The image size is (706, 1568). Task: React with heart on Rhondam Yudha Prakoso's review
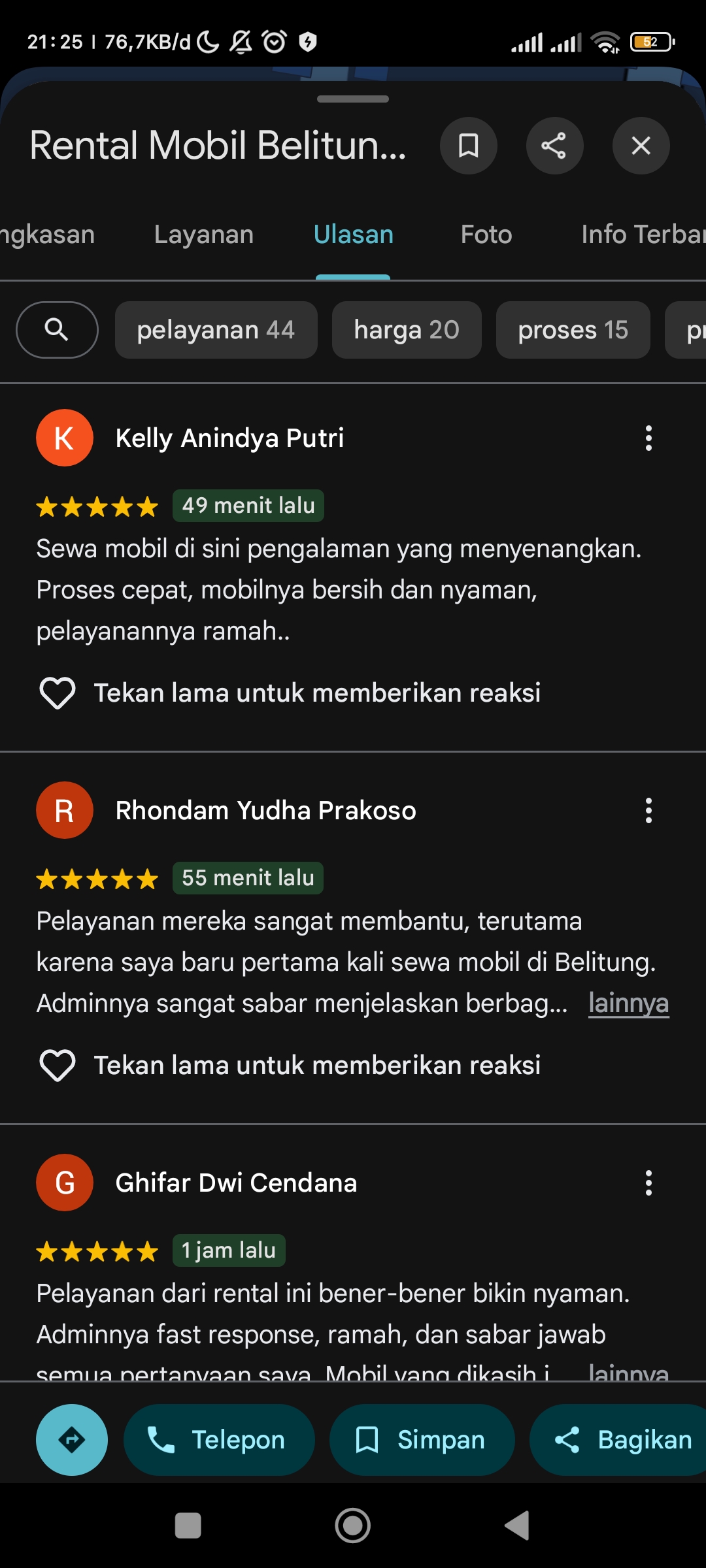pos(58,1066)
